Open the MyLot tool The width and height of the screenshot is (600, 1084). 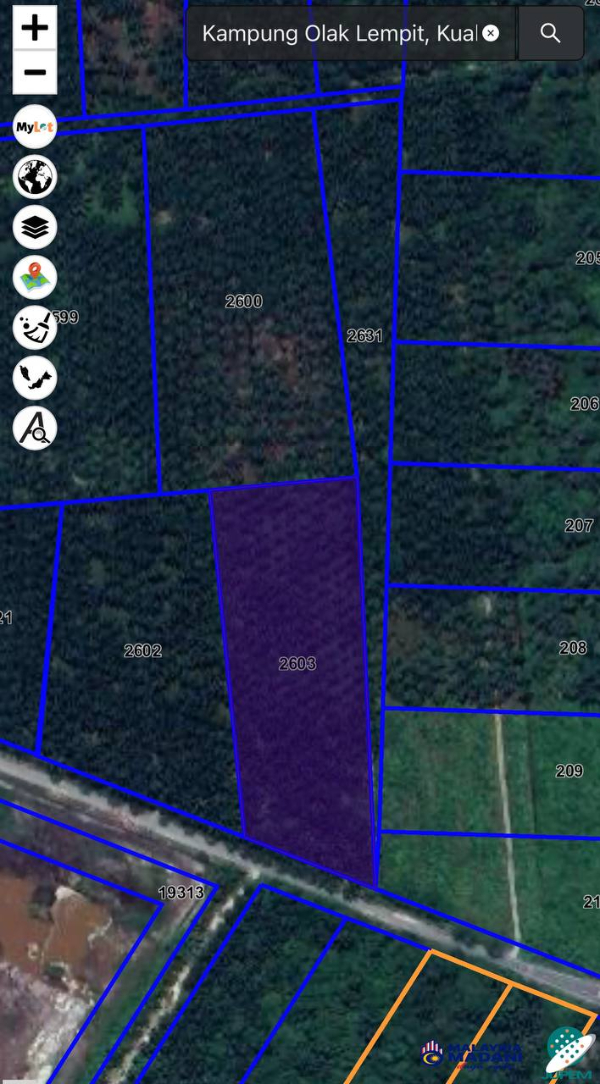tap(35, 127)
